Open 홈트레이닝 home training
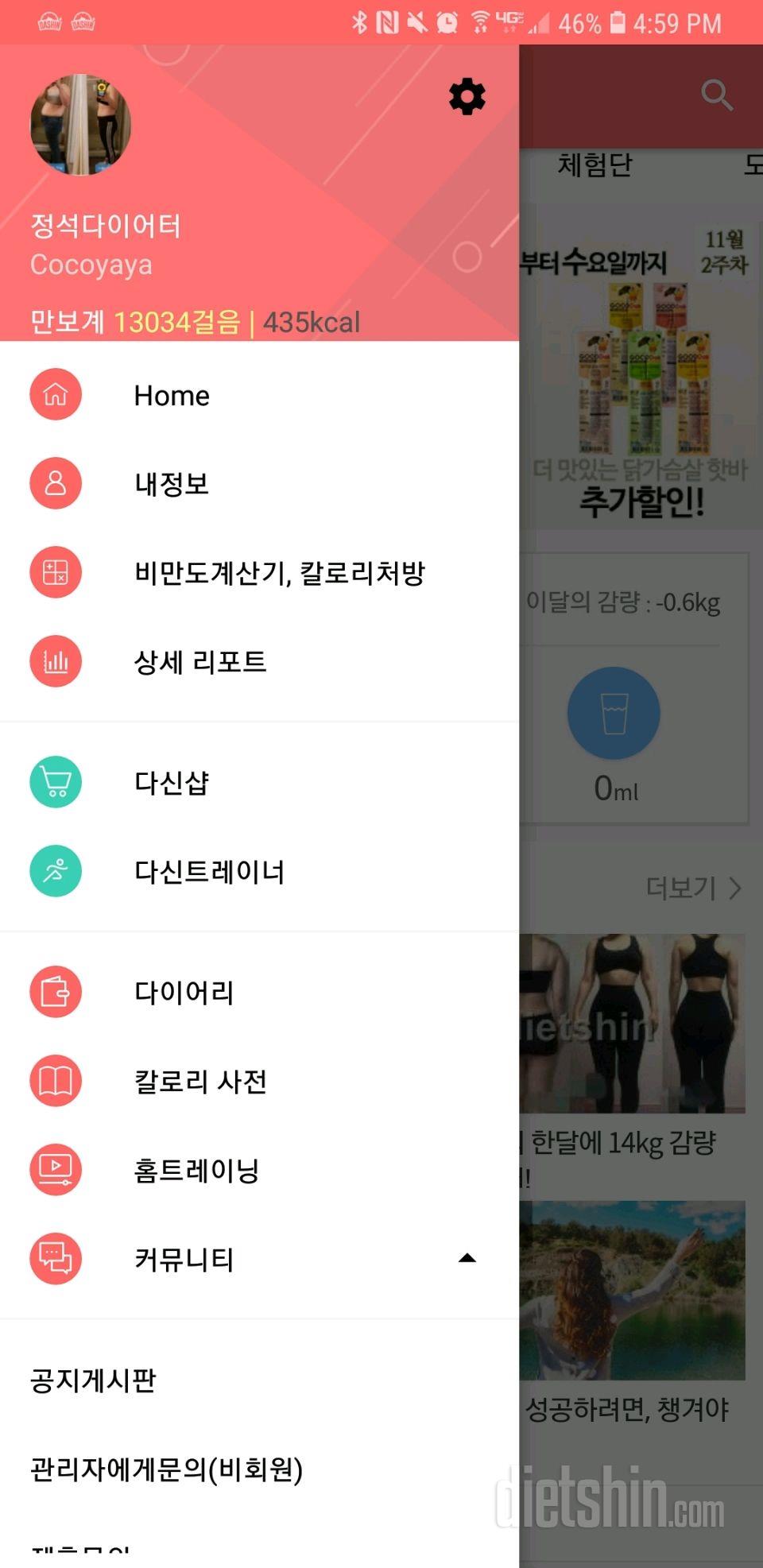The height and width of the screenshot is (1568, 763). tap(259, 1170)
